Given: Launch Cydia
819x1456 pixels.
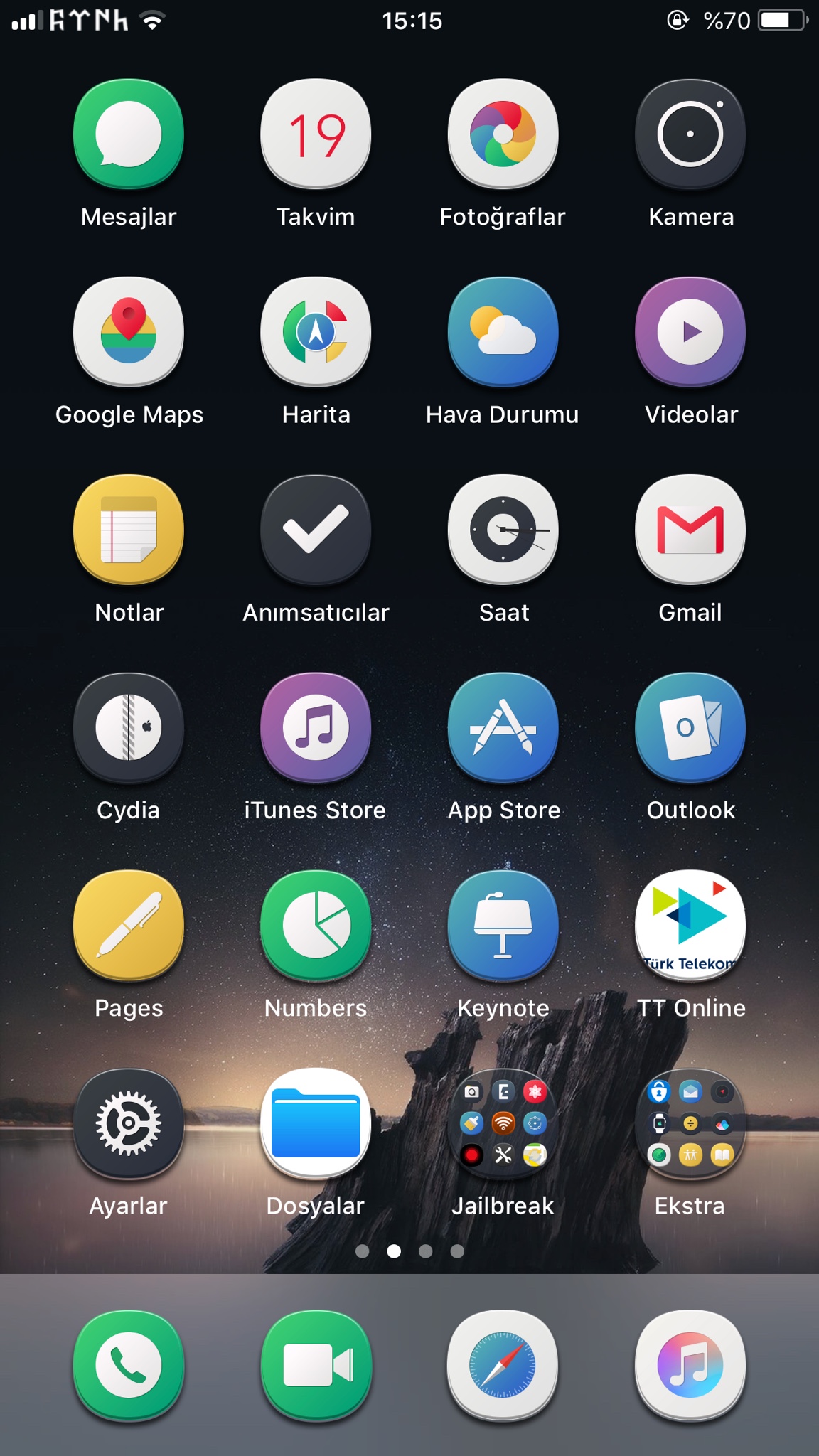Looking at the screenshot, I should coord(129,727).
